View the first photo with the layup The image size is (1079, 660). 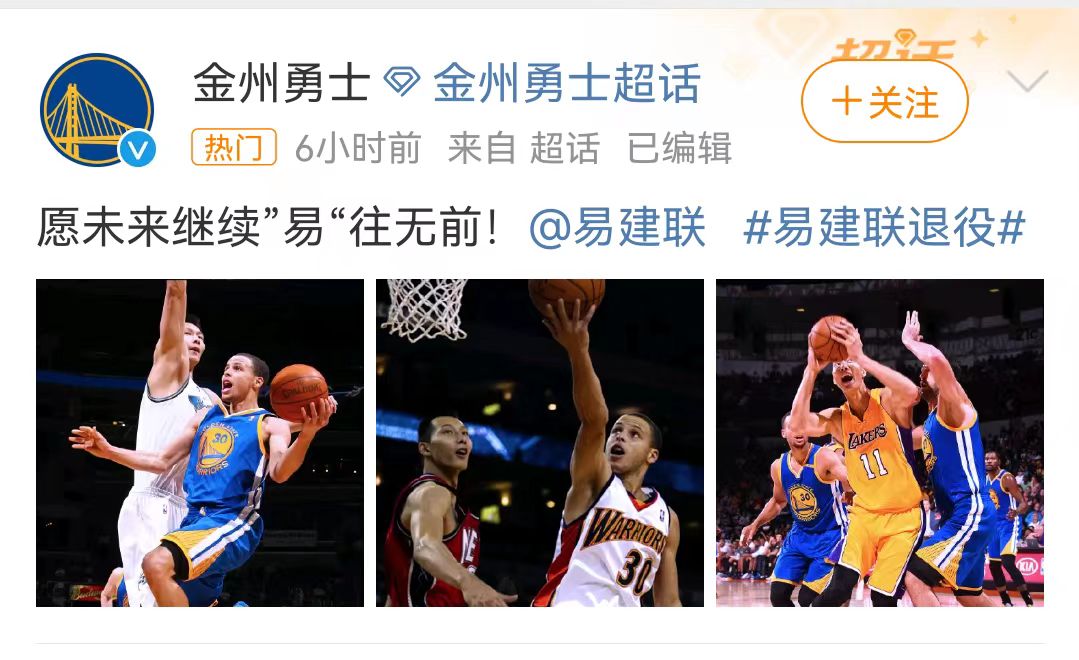pyautogui.click(x=200, y=443)
